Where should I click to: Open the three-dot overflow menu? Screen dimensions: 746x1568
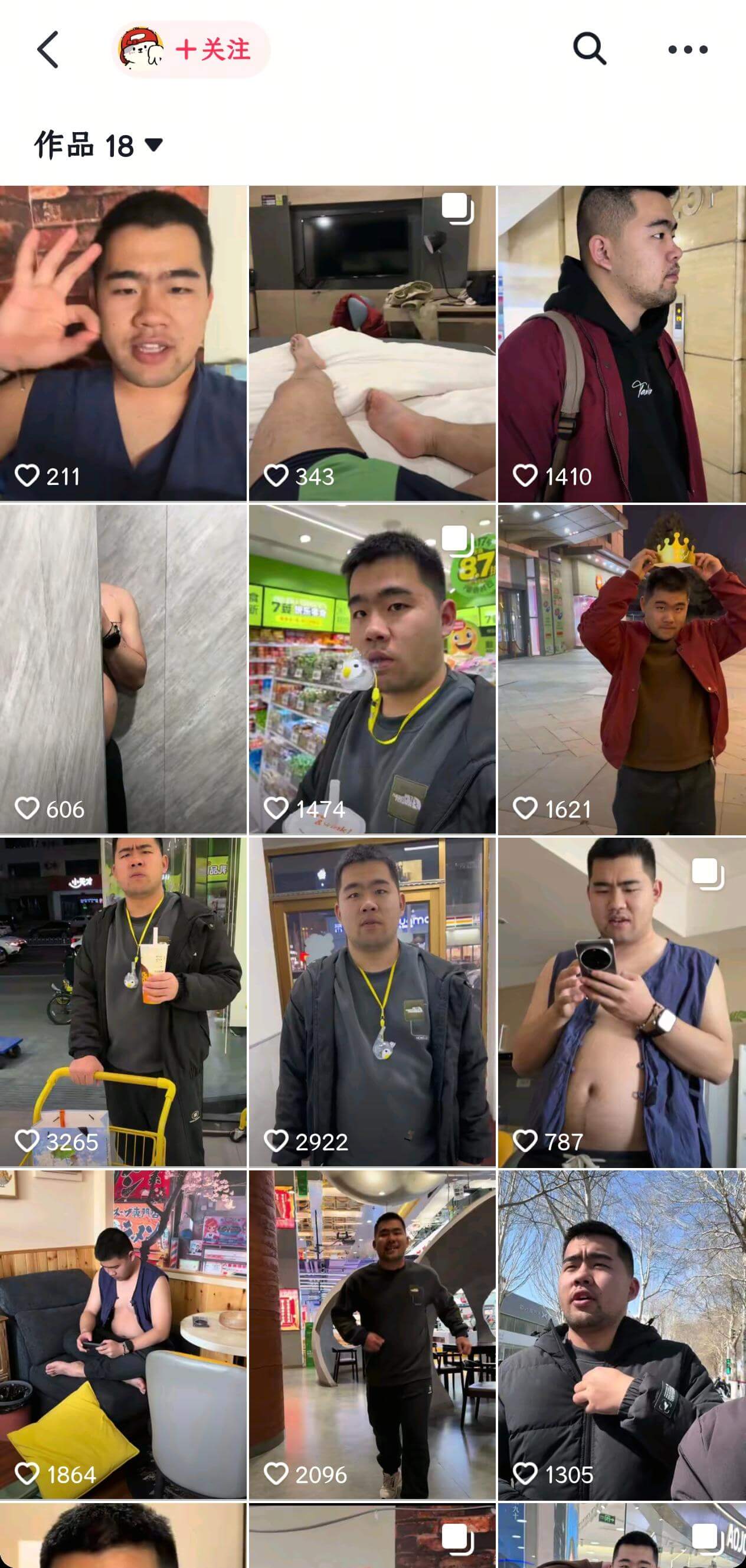point(688,50)
